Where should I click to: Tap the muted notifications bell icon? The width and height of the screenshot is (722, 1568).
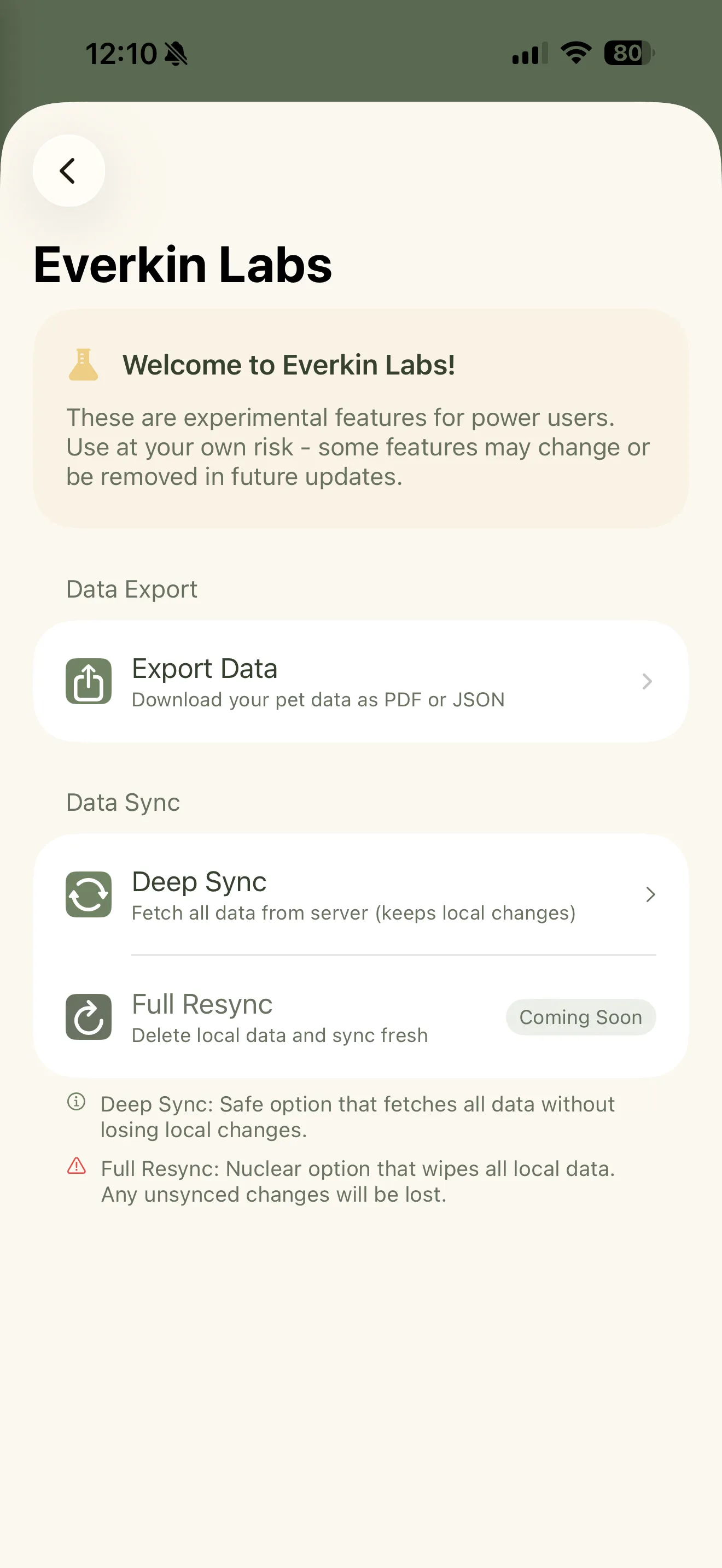click(177, 54)
